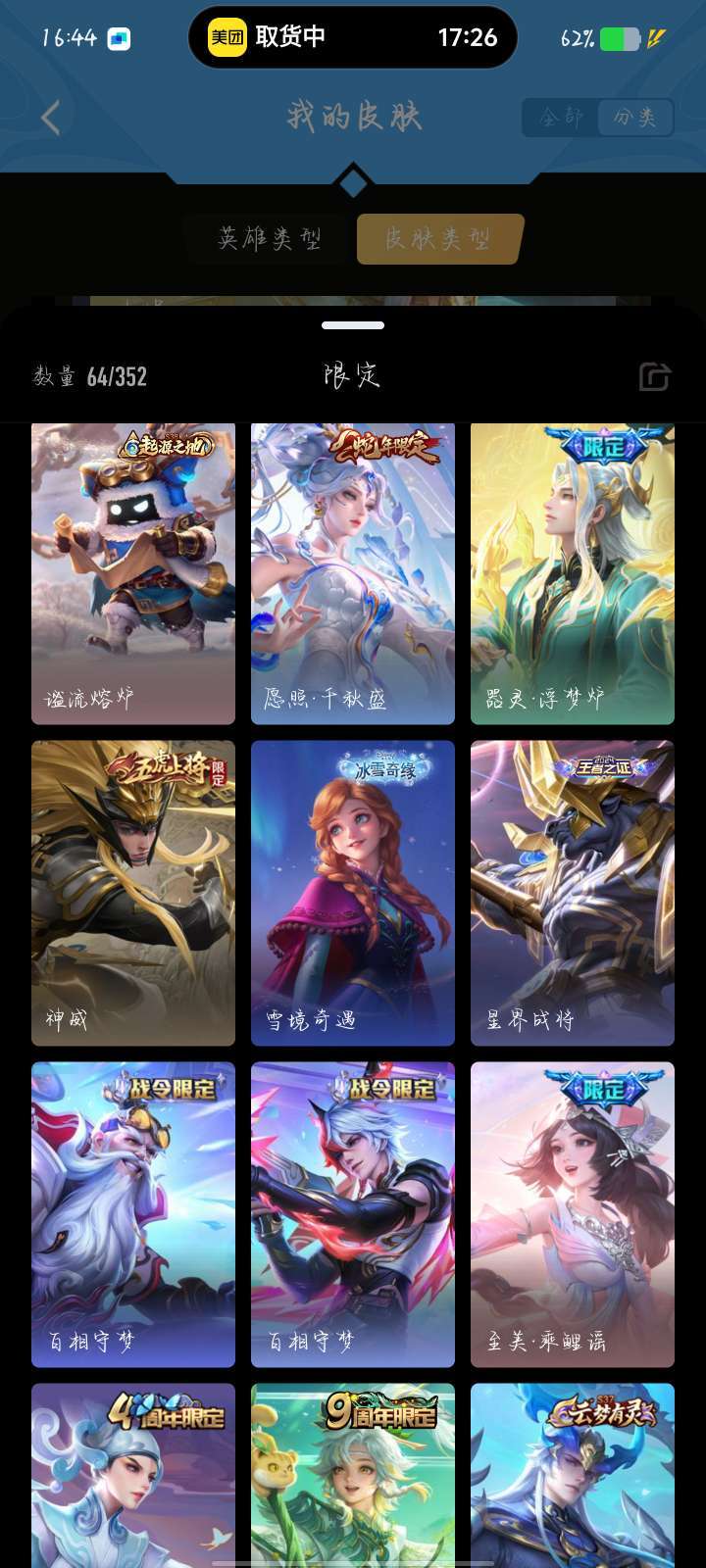This screenshot has height=1568, width=706.
Task: Tap the back arrow on 我的皮肤 page
Action: 50,117
